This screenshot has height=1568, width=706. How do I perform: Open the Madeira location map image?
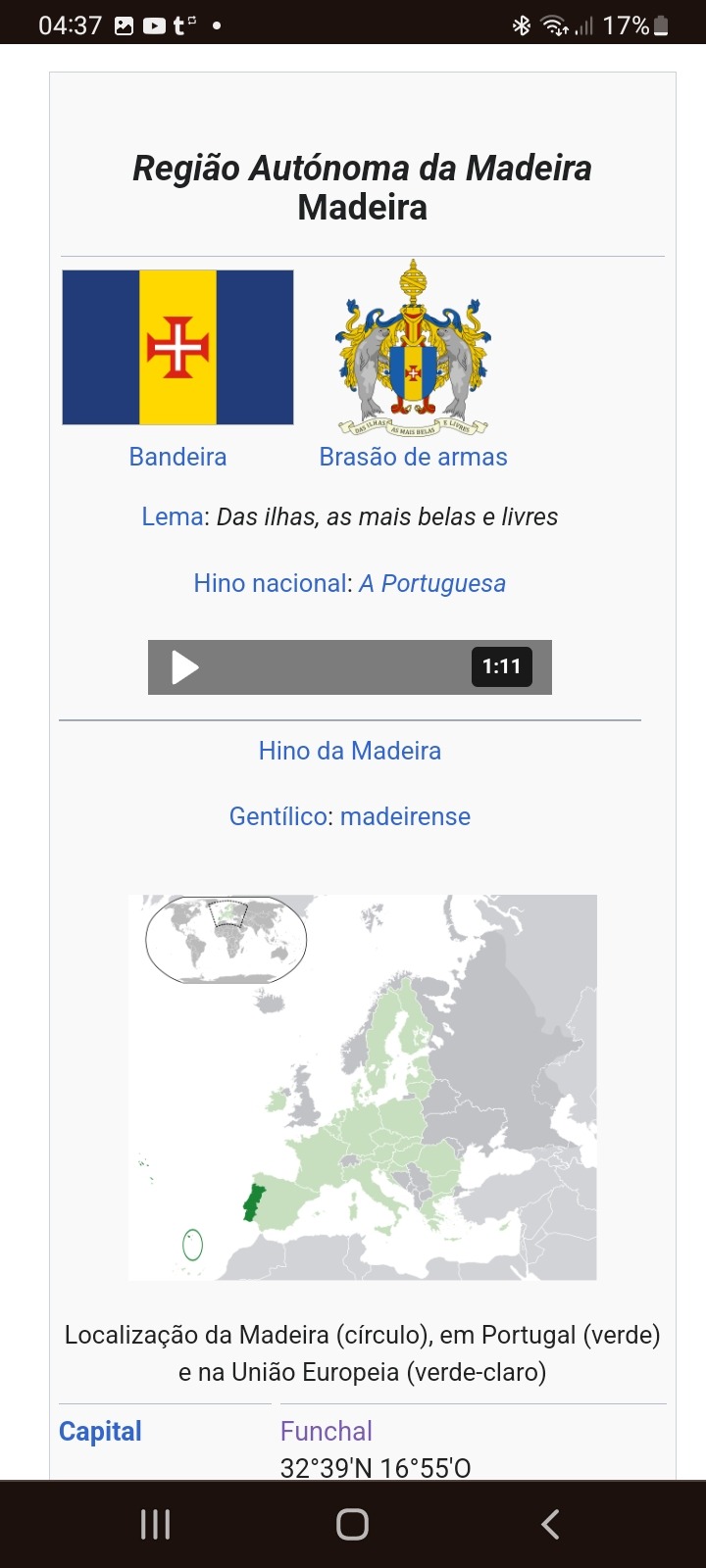click(x=362, y=1087)
